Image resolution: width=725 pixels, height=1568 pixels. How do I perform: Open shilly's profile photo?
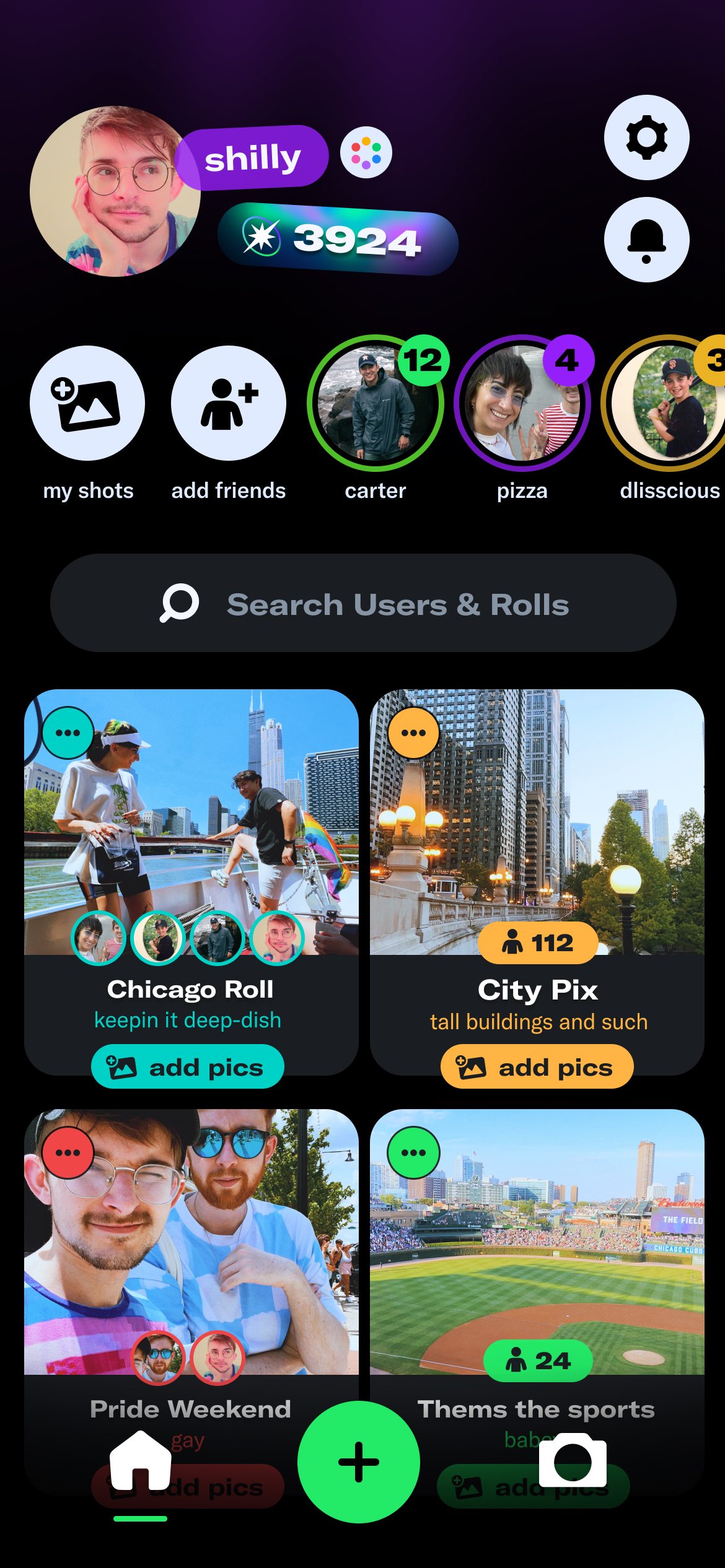(115, 191)
